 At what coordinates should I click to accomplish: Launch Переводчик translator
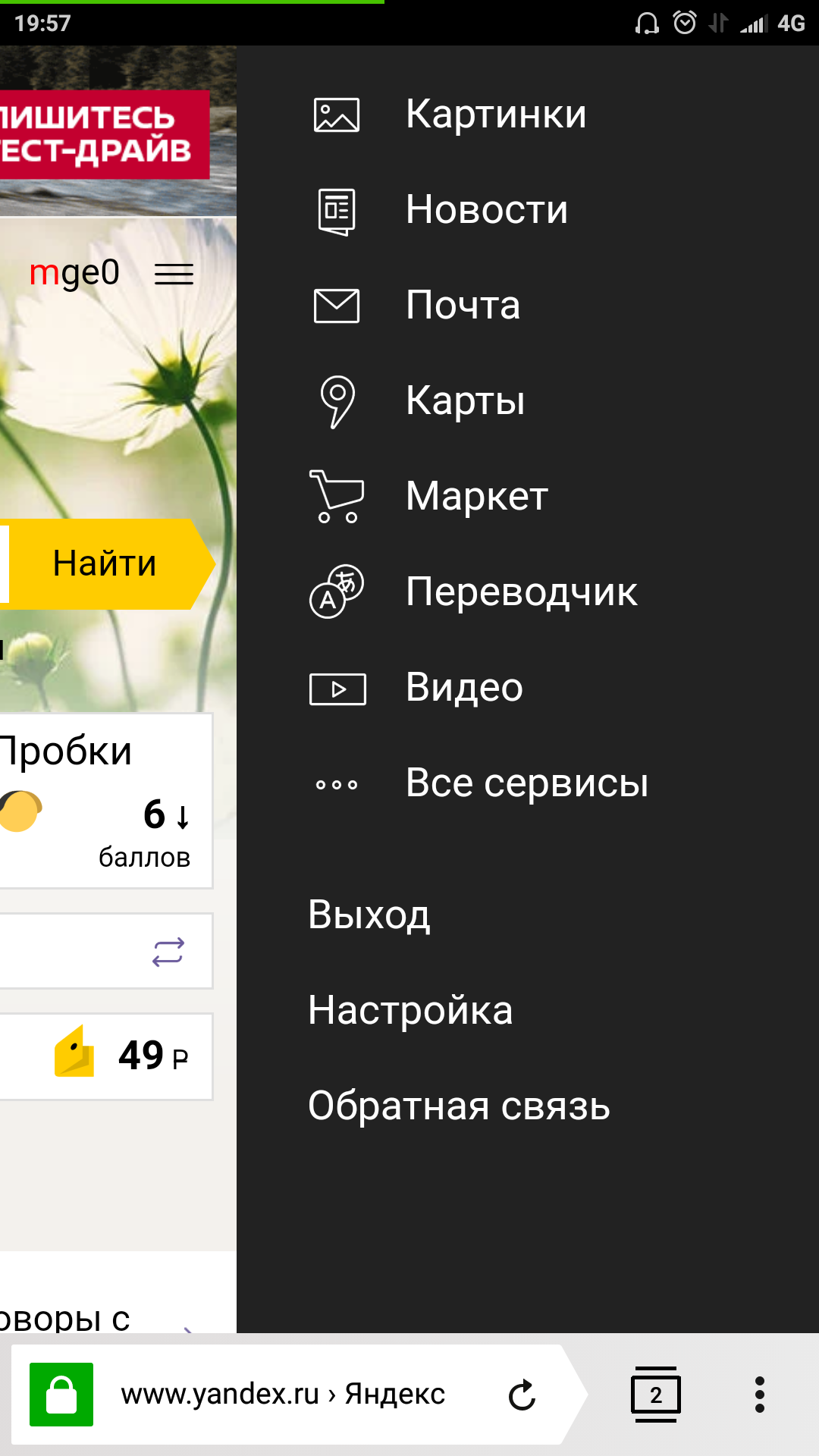(x=521, y=592)
